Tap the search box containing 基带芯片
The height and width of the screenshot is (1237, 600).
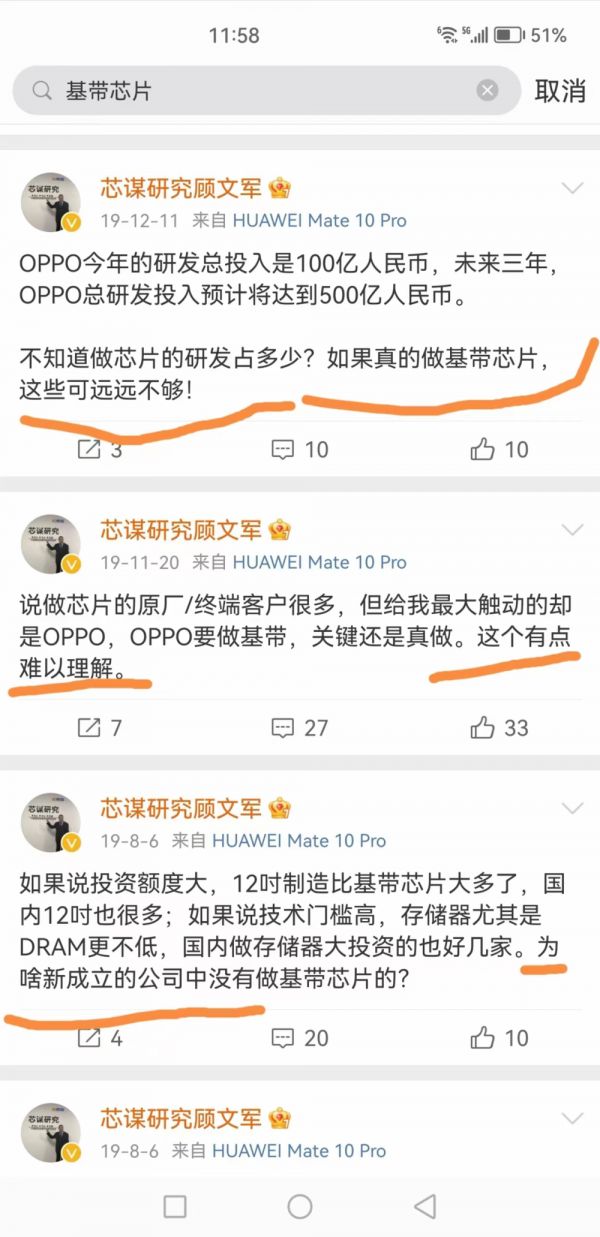[260, 91]
